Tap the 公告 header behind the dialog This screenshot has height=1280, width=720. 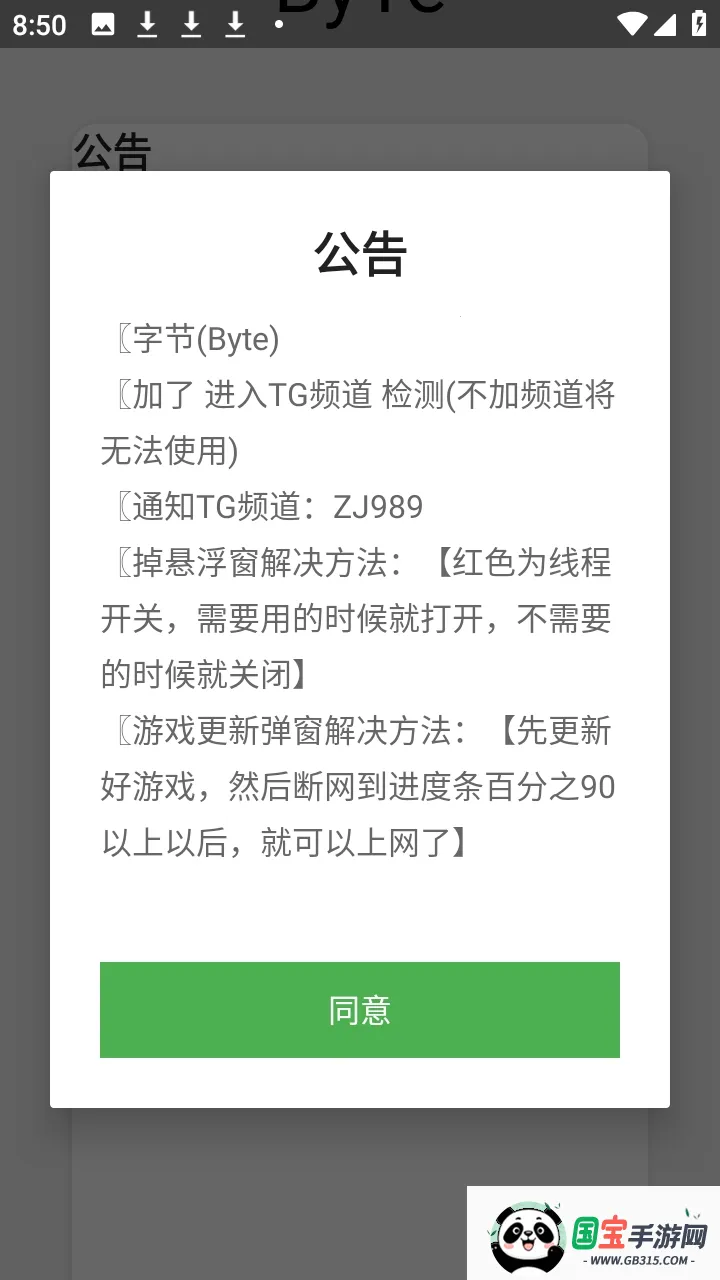[113, 150]
